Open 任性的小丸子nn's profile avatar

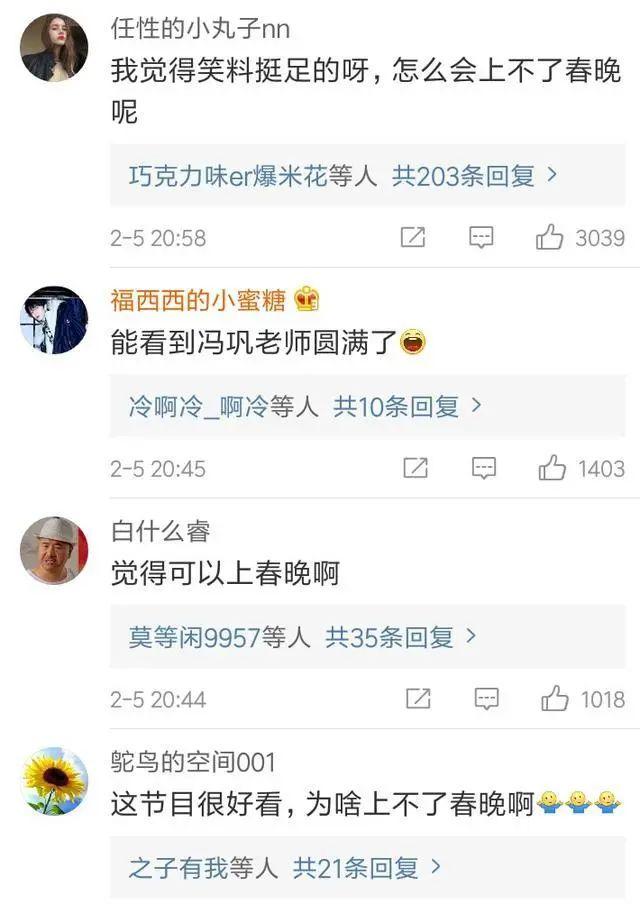point(53,47)
